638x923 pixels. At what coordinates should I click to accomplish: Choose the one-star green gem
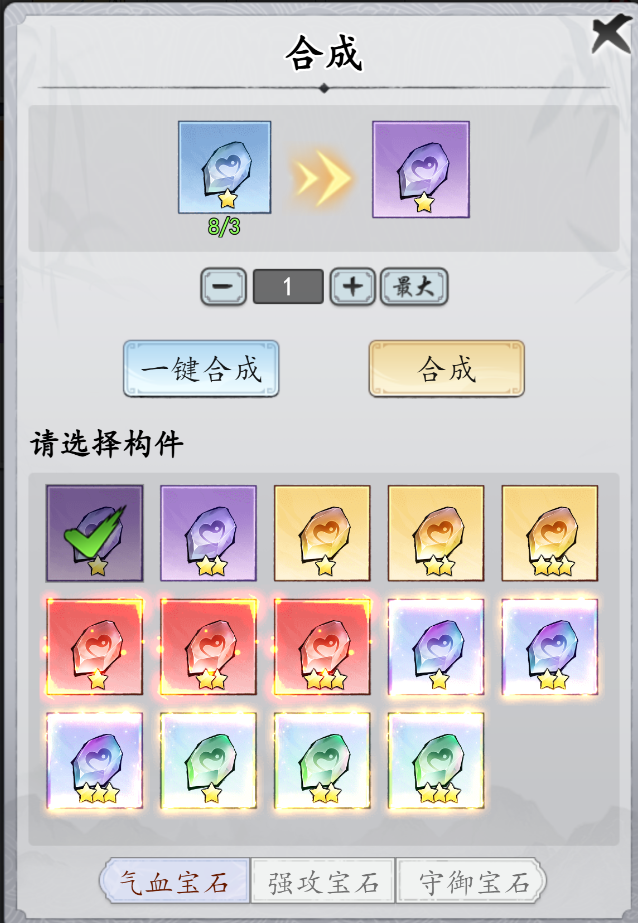(209, 761)
